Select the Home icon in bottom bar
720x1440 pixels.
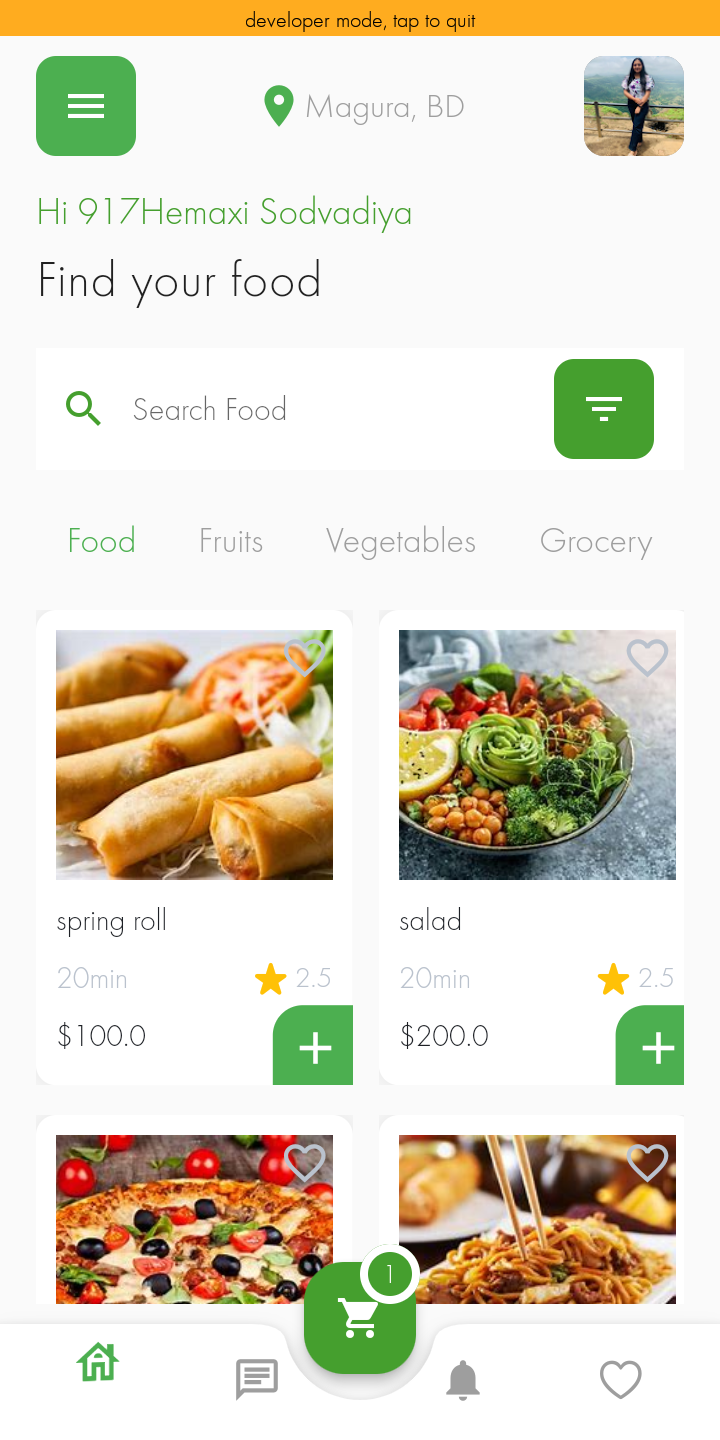coord(97,1360)
